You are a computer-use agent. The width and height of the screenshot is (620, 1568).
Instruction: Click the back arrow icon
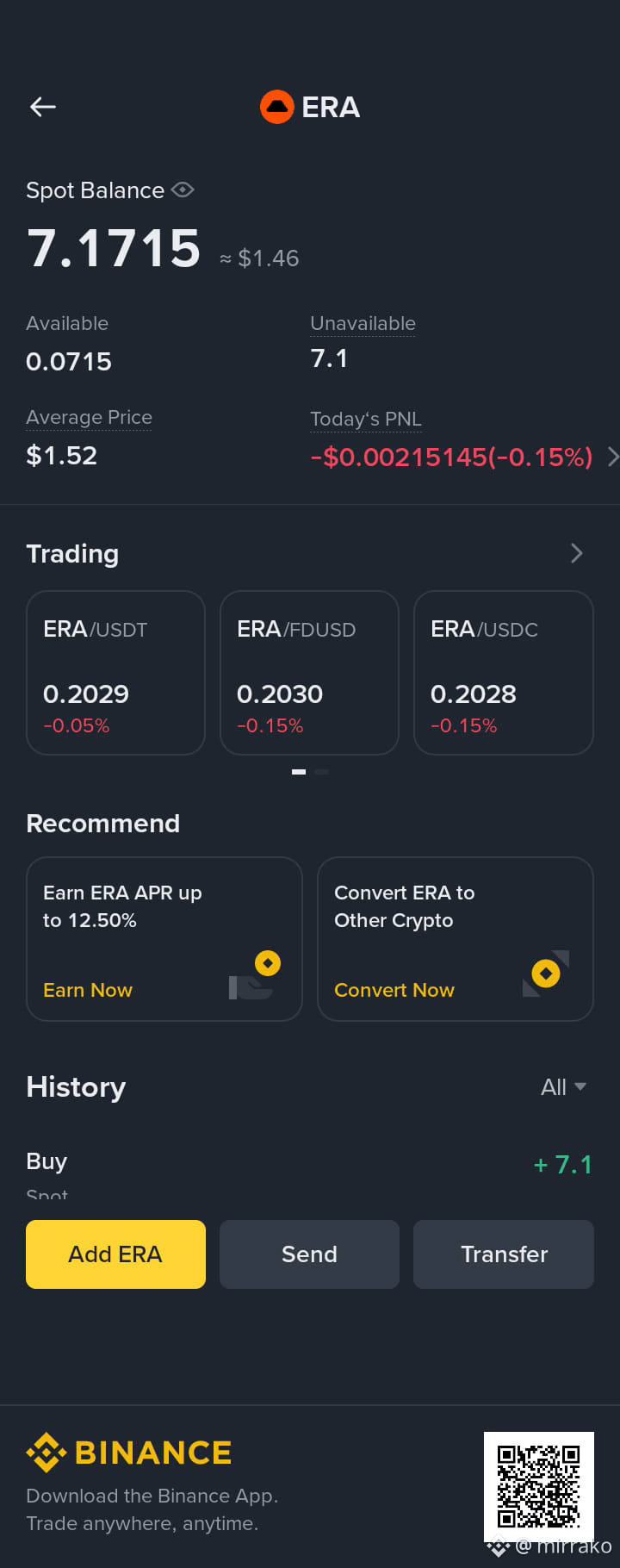[41, 107]
